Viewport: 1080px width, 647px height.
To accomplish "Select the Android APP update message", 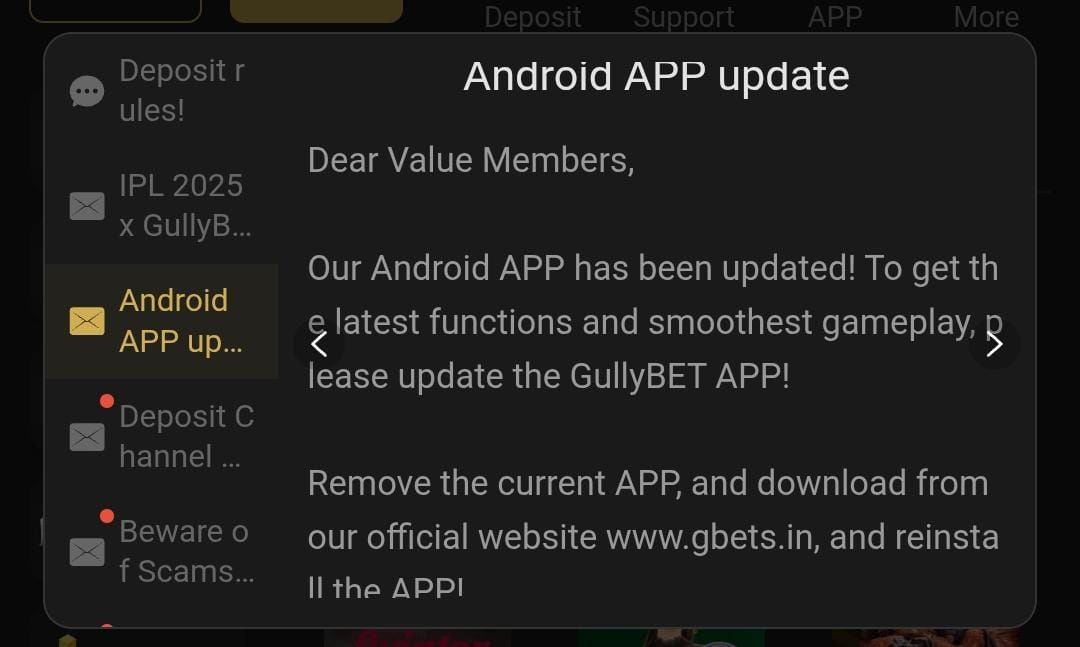I will tap(160, 321).
